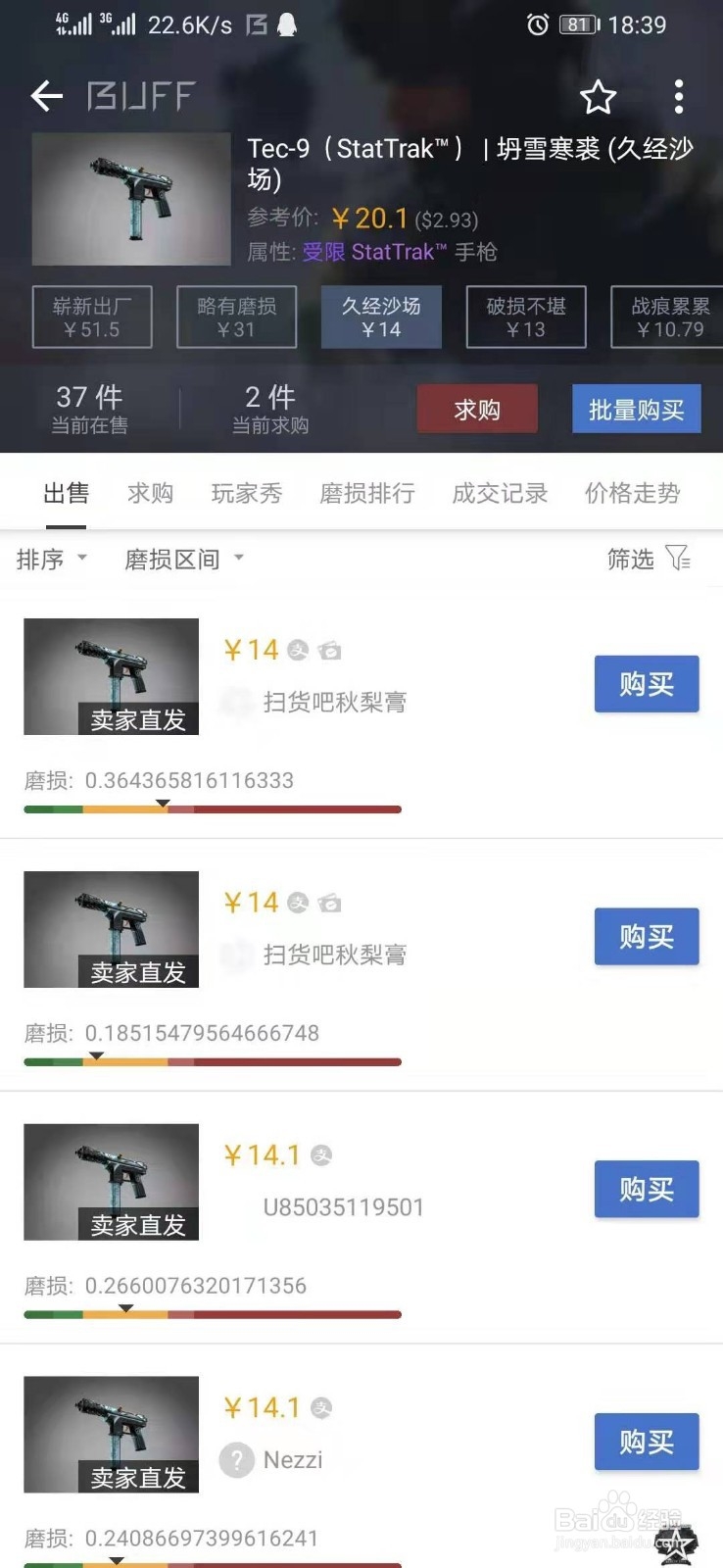Click the Alipay payment icon beside ¥14
This screenshot has height=1568, width=723.
click(x=299, y=649)
